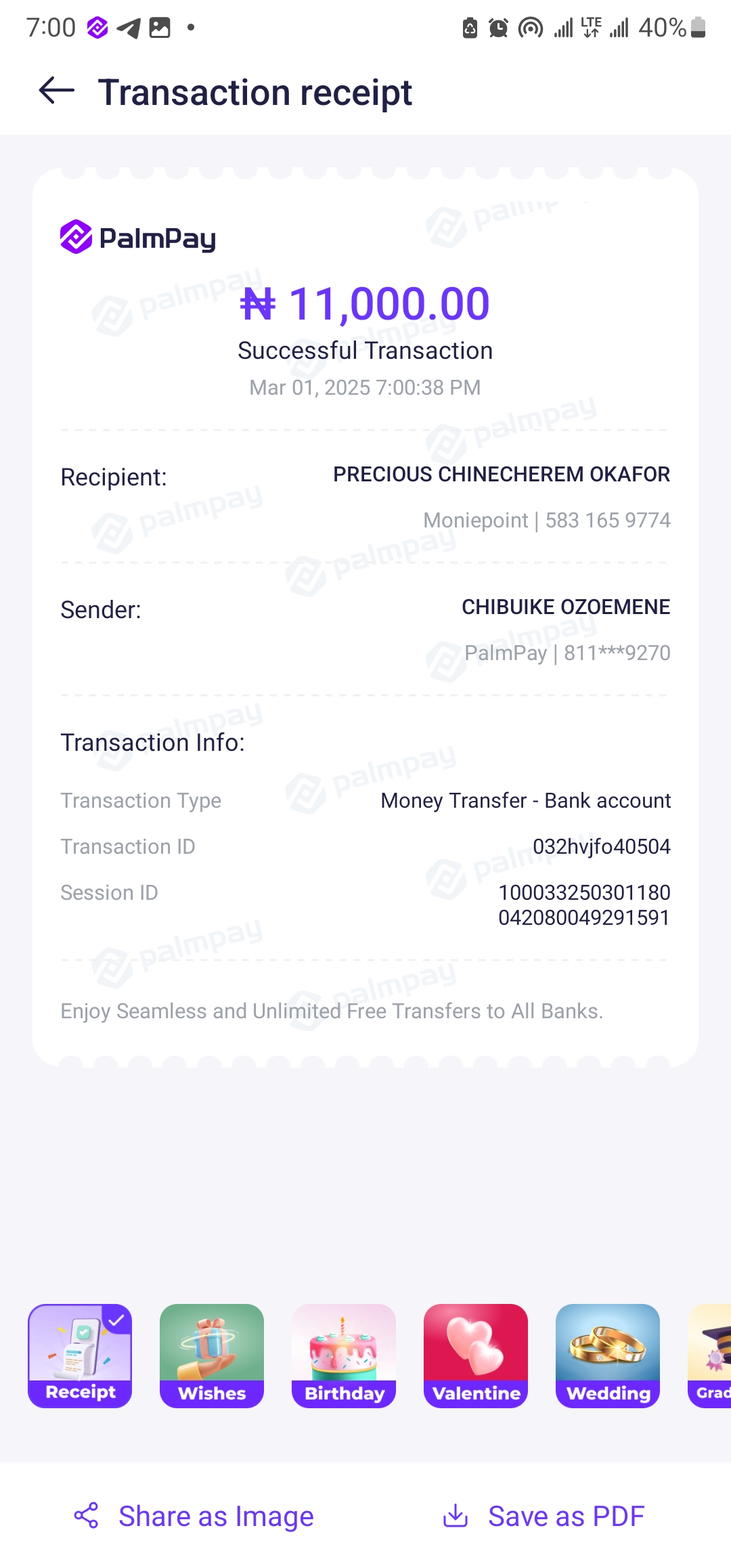Select the Wedding receipt theme
The width and height of the screenshot is (731, 1568).
tap(608, 1355)
